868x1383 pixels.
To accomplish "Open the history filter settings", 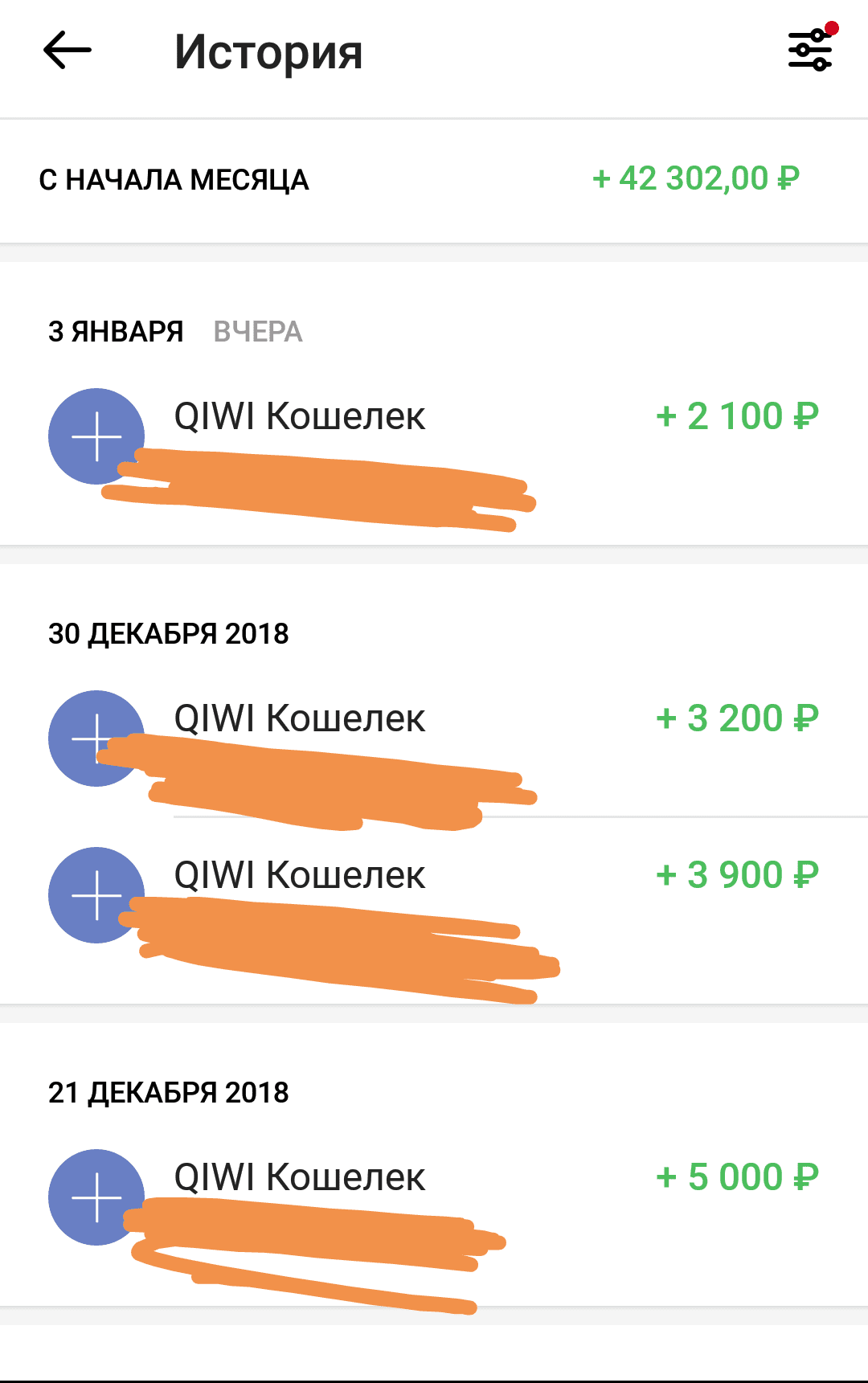I will (810, 51).
